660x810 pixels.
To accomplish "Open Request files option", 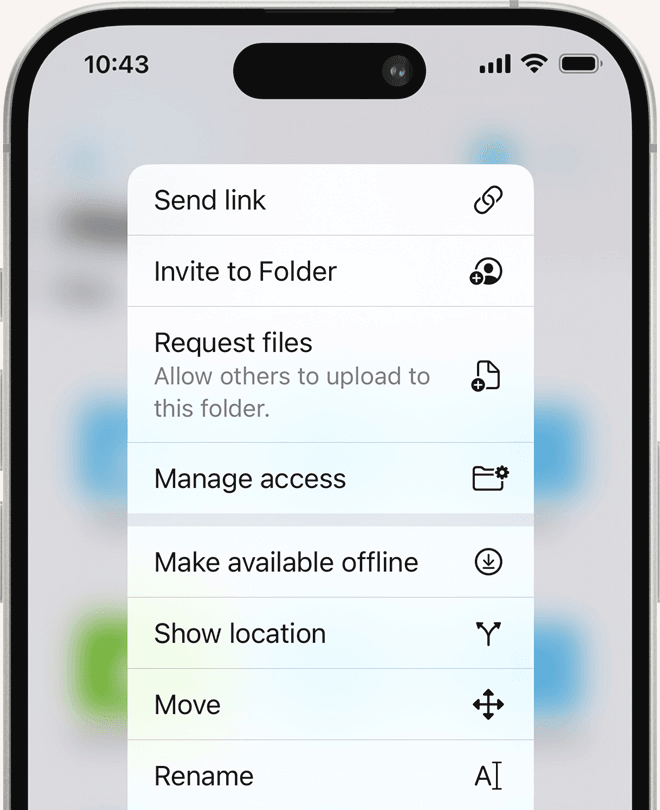I will (x=330, y=374).
